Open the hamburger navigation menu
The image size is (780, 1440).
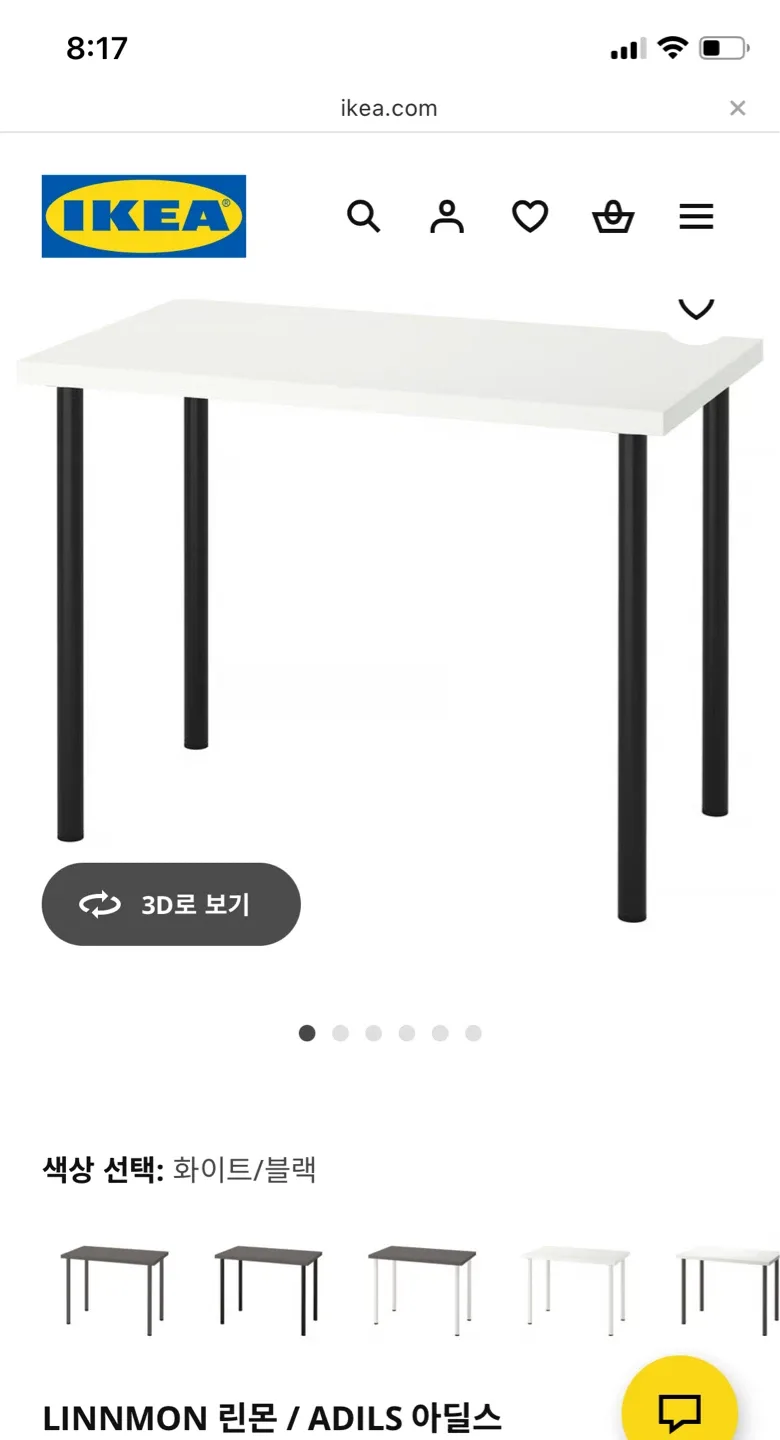point(696,216)
